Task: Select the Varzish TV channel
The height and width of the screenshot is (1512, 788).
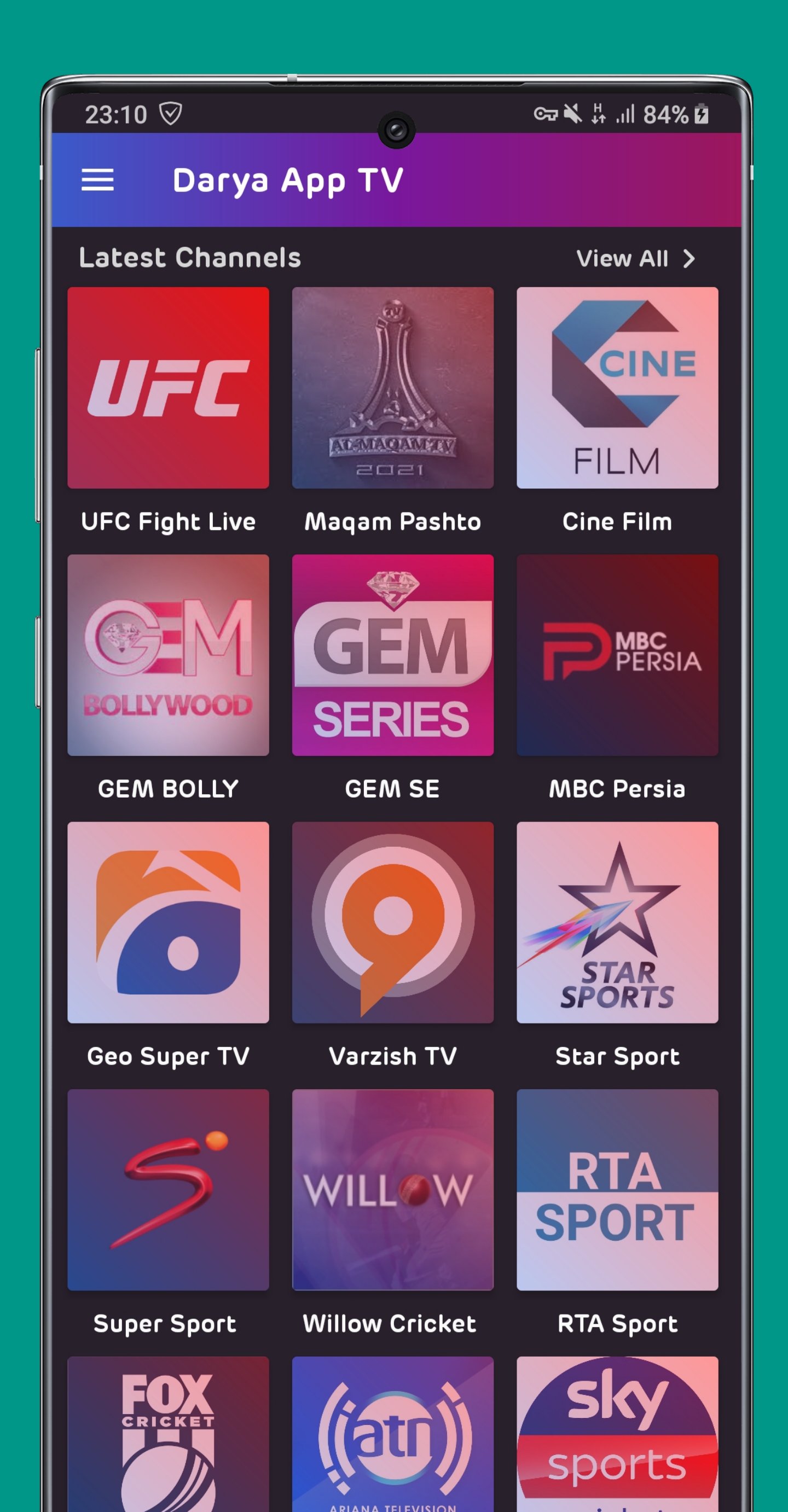Action: click(393, 923)
